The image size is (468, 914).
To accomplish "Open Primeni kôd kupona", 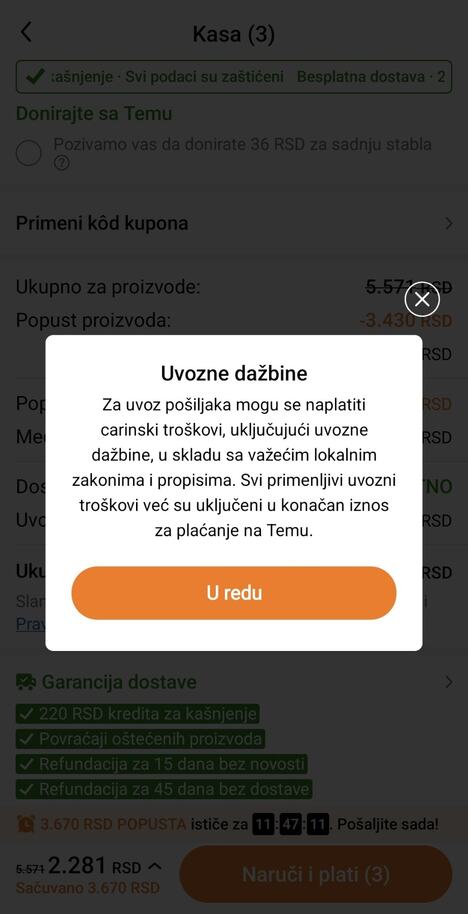I will point(234,223).
